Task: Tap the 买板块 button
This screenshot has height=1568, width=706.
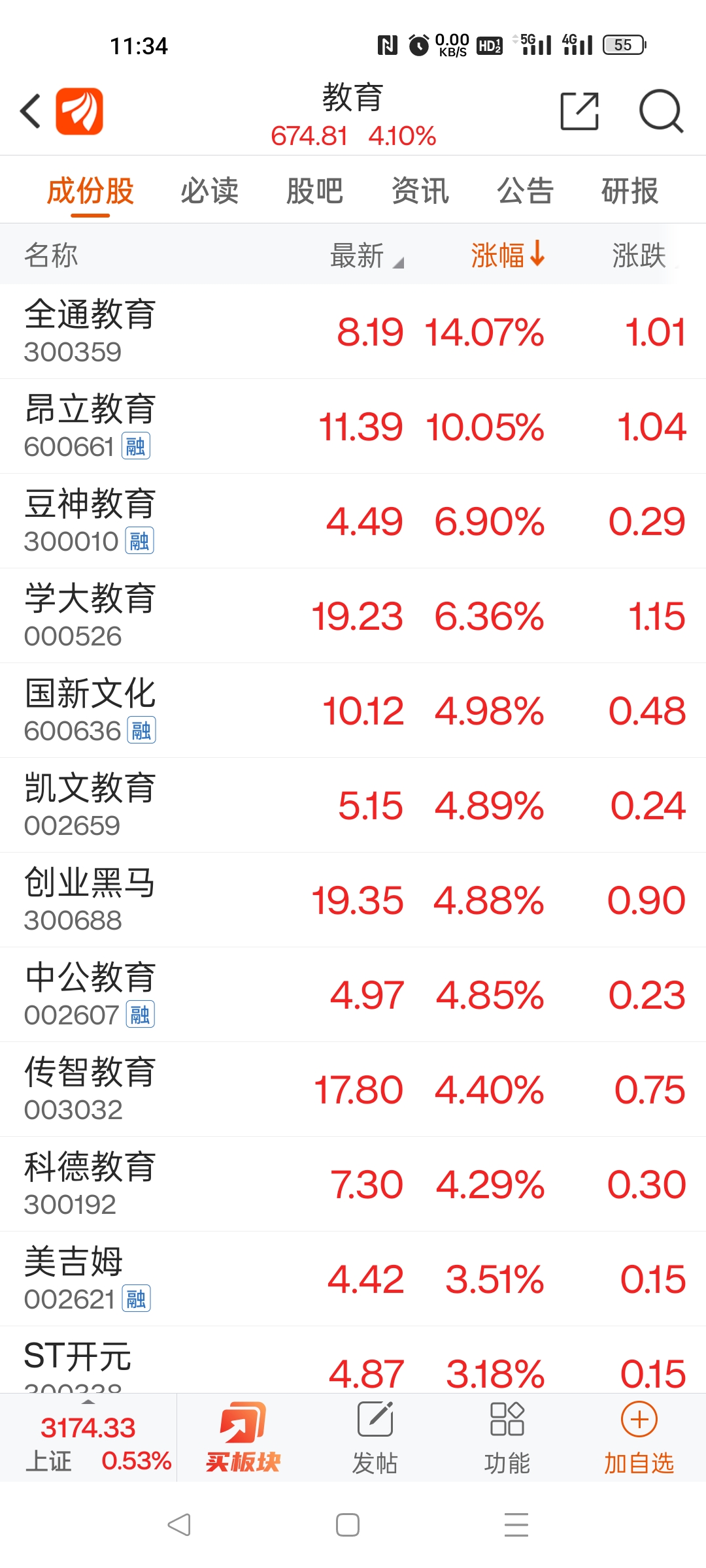Action: (x=243, y=1438)
